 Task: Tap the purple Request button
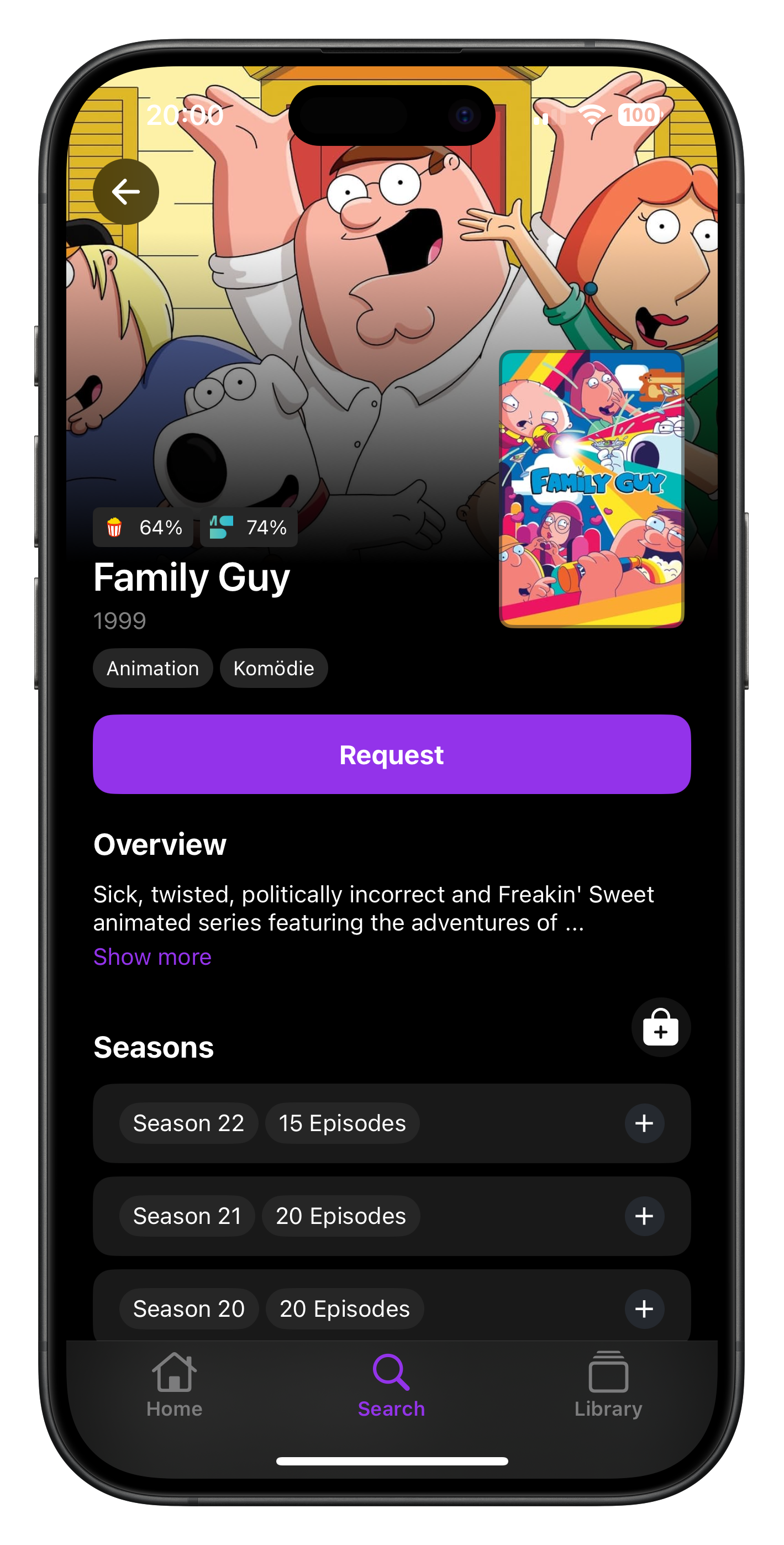392,754
